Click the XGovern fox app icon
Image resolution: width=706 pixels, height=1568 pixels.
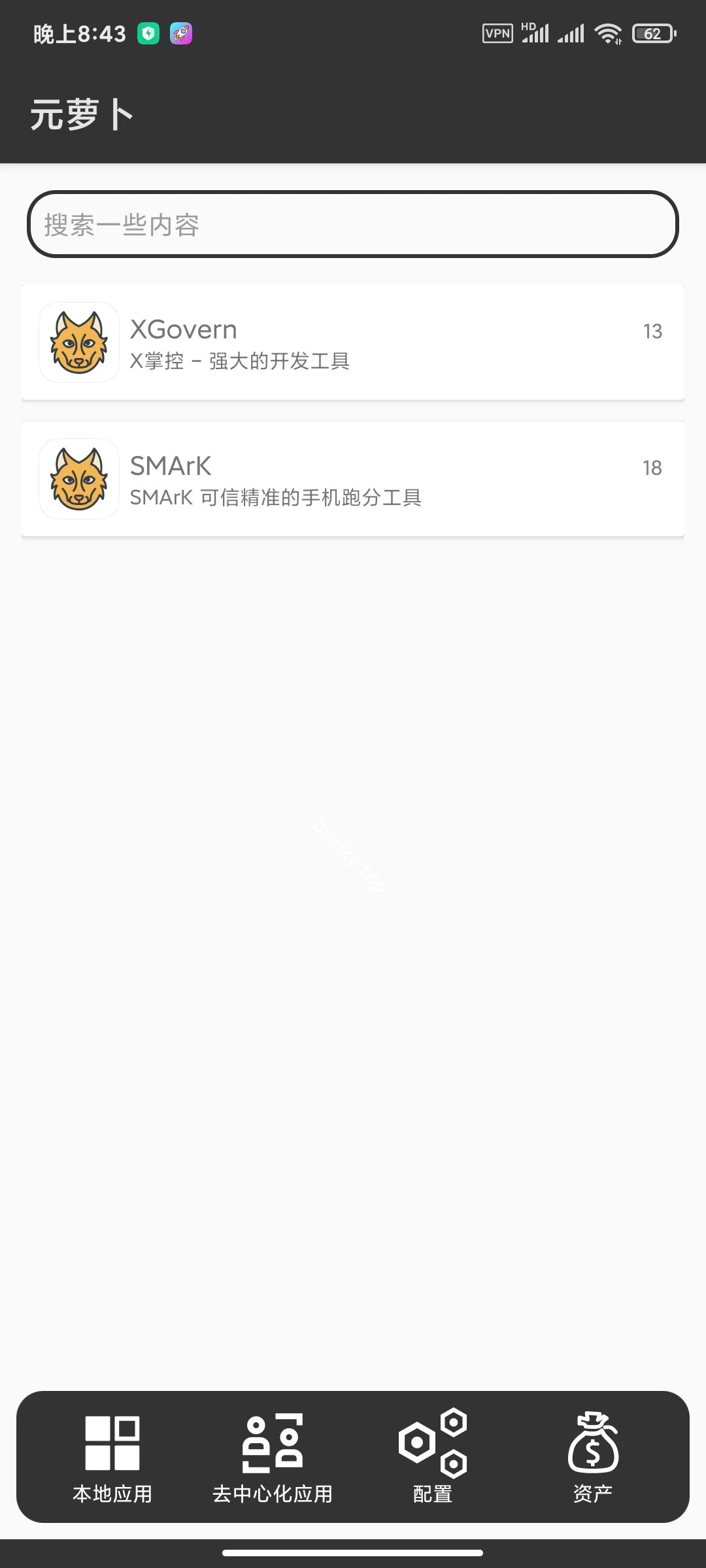pyautogui.click(x=78, y=342)
